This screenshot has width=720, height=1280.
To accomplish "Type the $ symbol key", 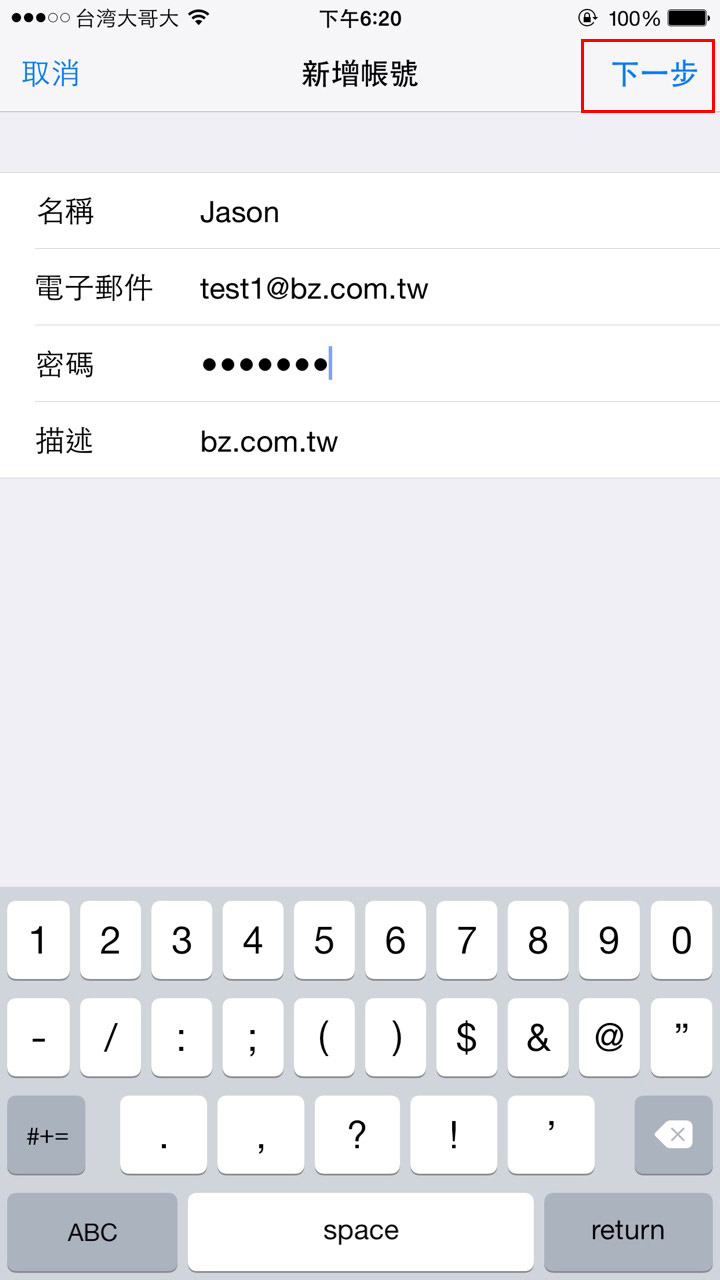I will 467,1038.
